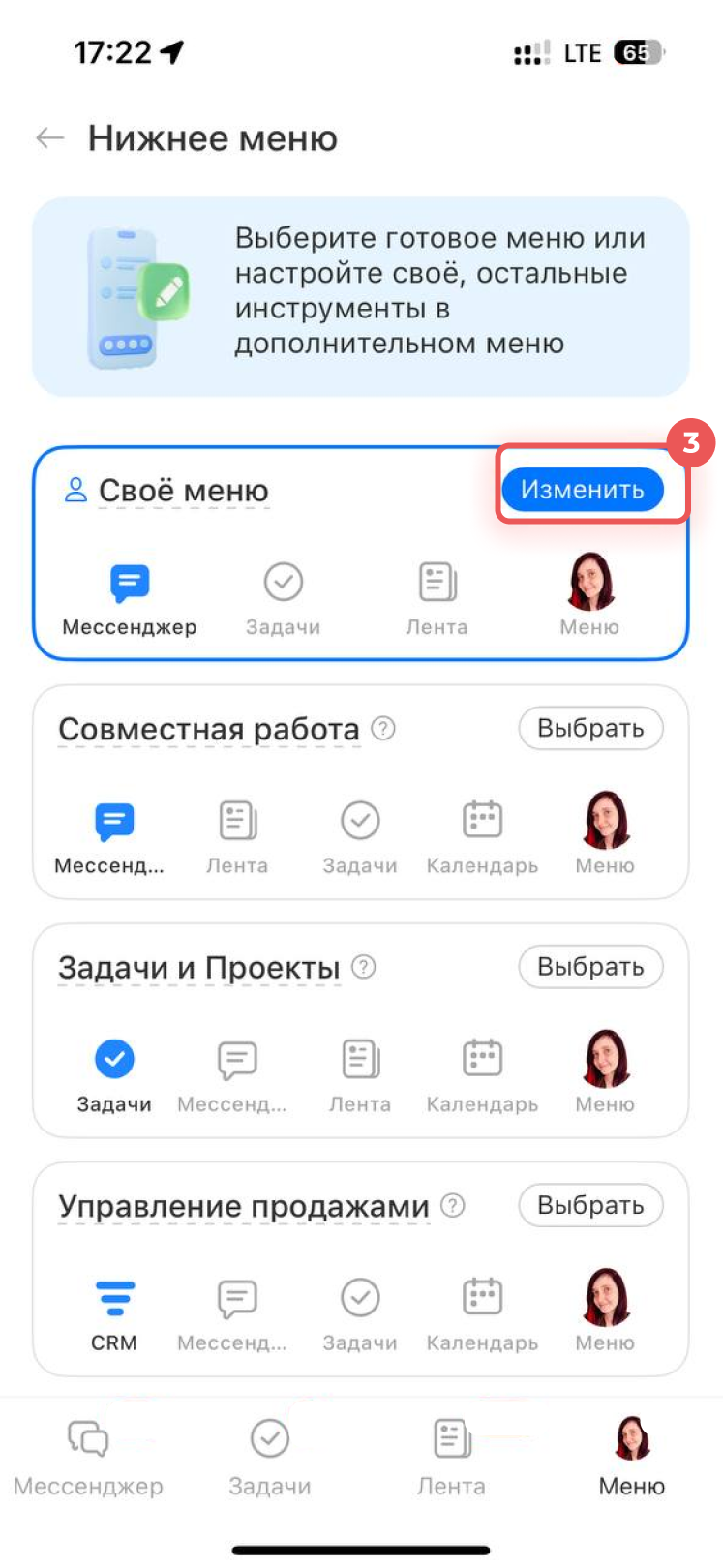View hint for Управление продажами
The image size is (723, 1568).
click(452, 1205)
